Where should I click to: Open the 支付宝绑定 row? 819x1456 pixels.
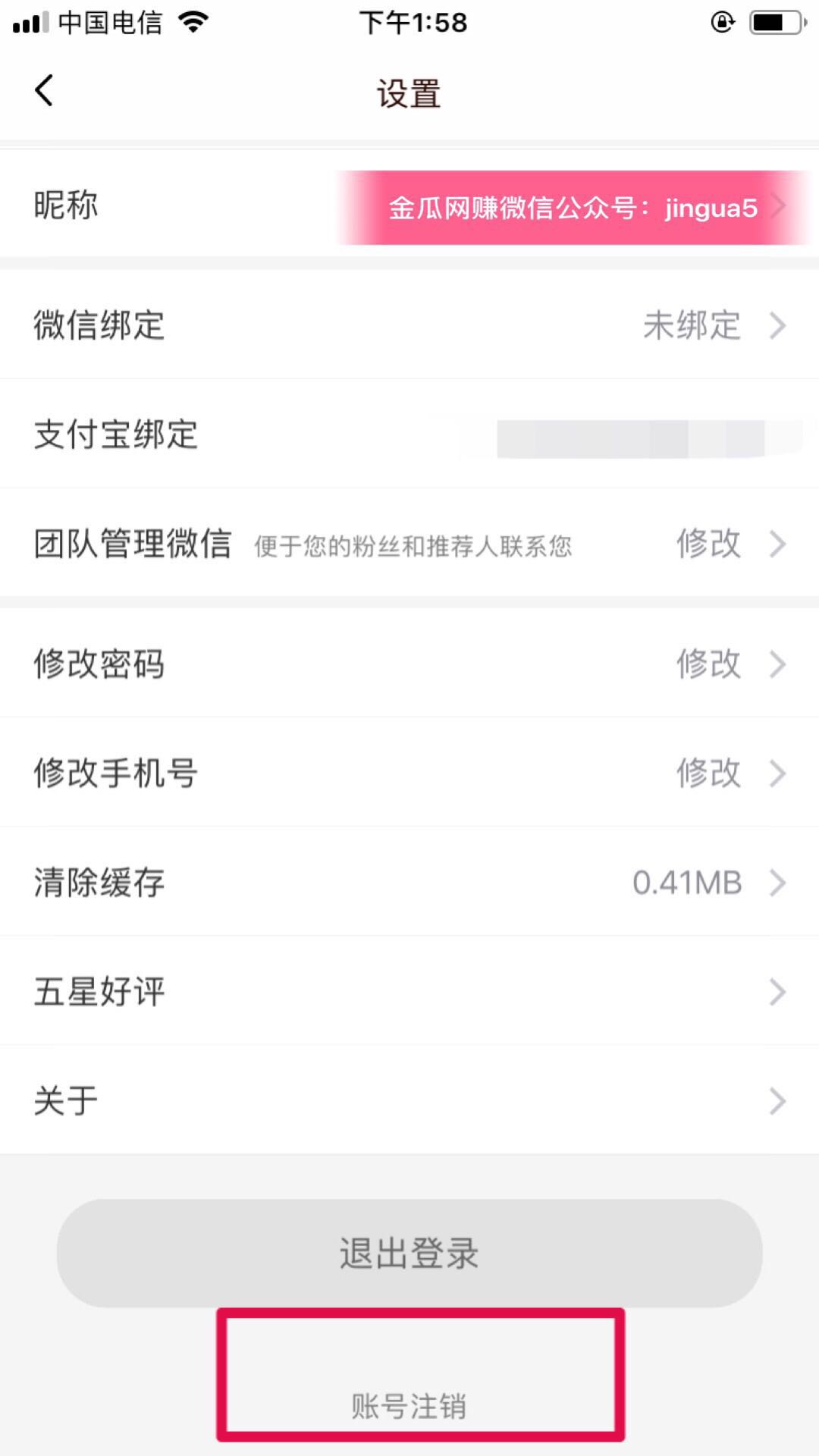pos(409,434)
